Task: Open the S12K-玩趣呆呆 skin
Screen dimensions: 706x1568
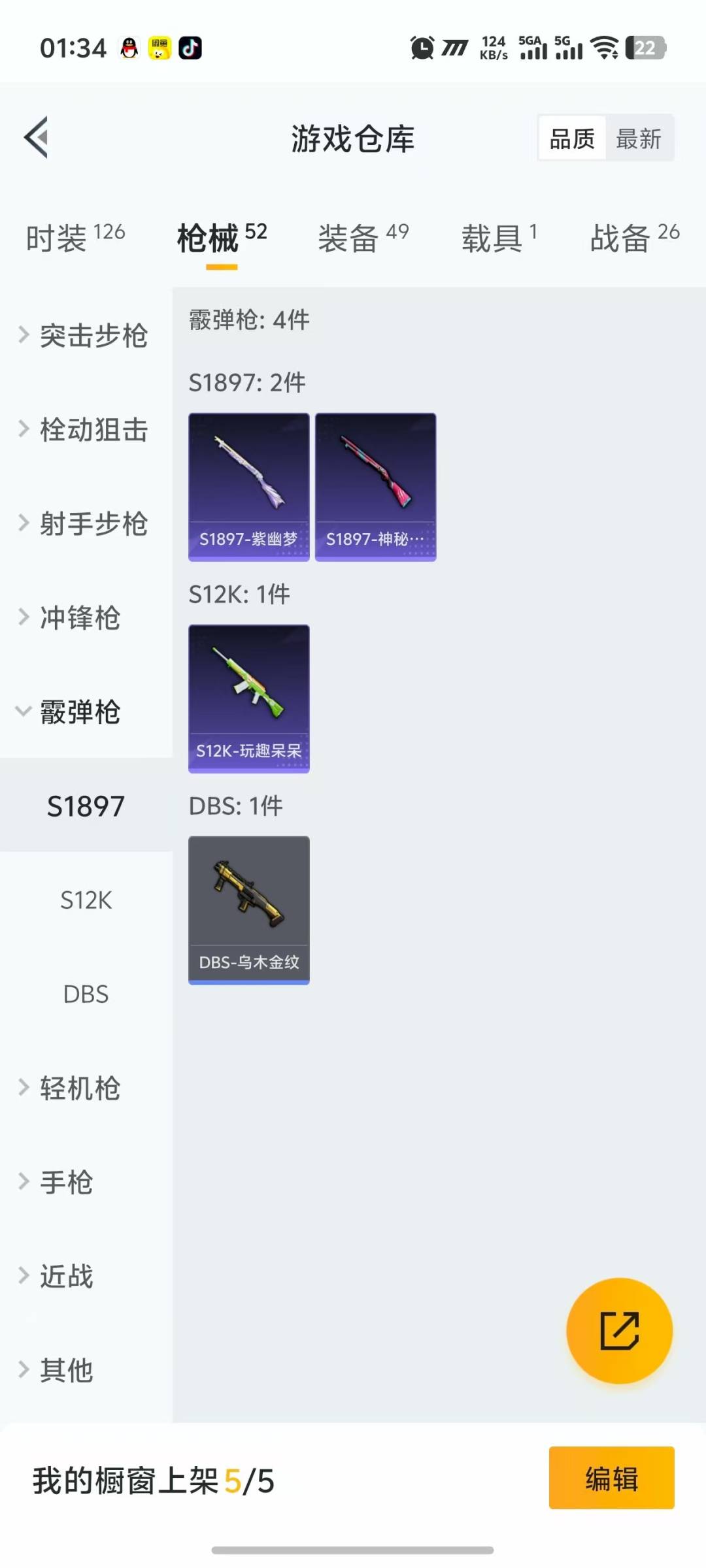Action: pos(248,698)
